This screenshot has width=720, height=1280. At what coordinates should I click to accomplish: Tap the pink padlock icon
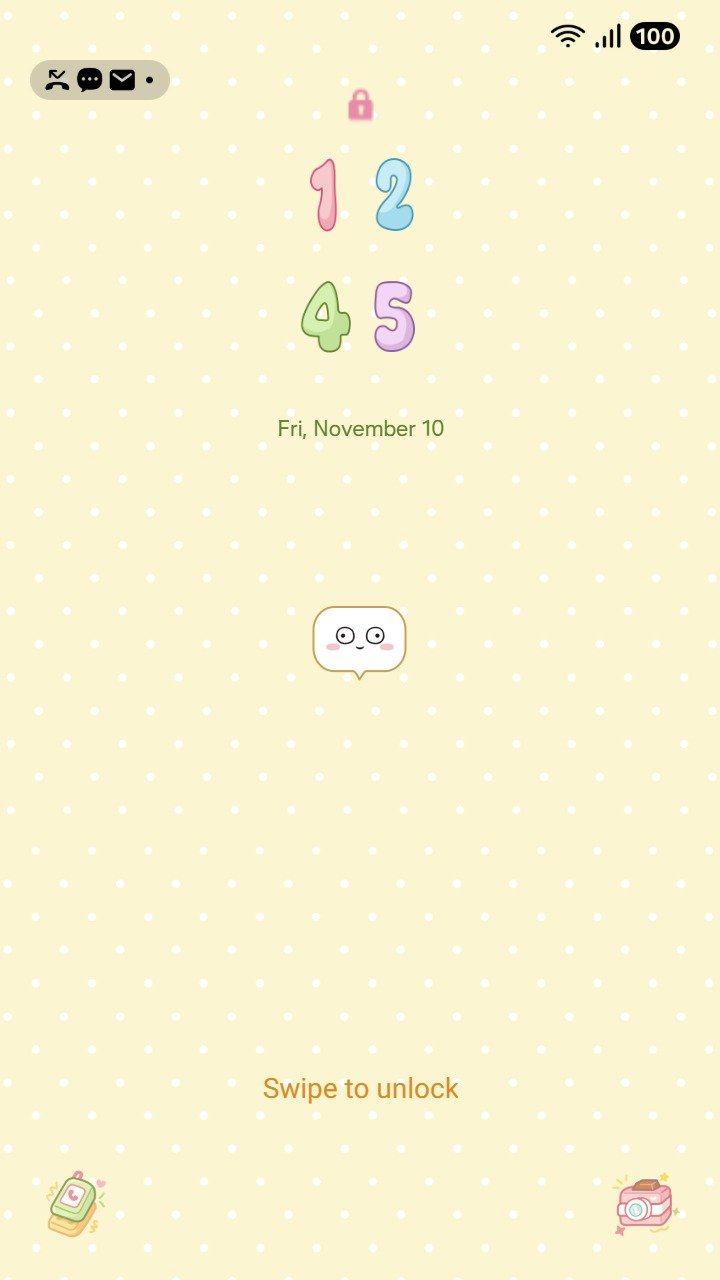tap(362, 104)
